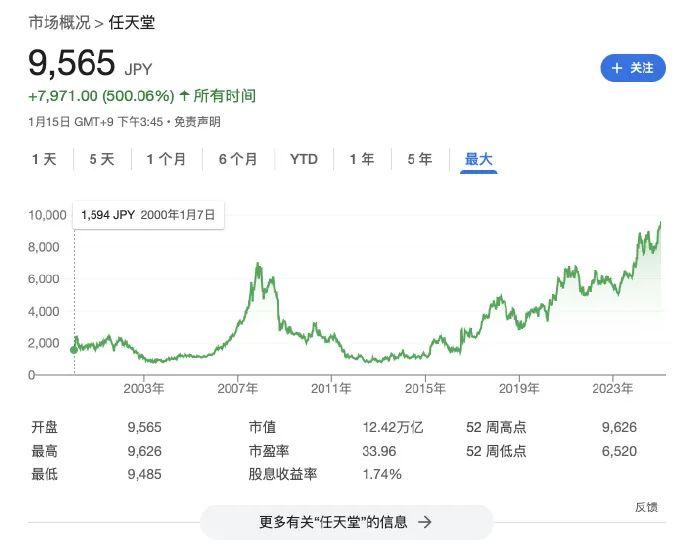Follow Nintendo with the 关注 button

tap(632, 68)
